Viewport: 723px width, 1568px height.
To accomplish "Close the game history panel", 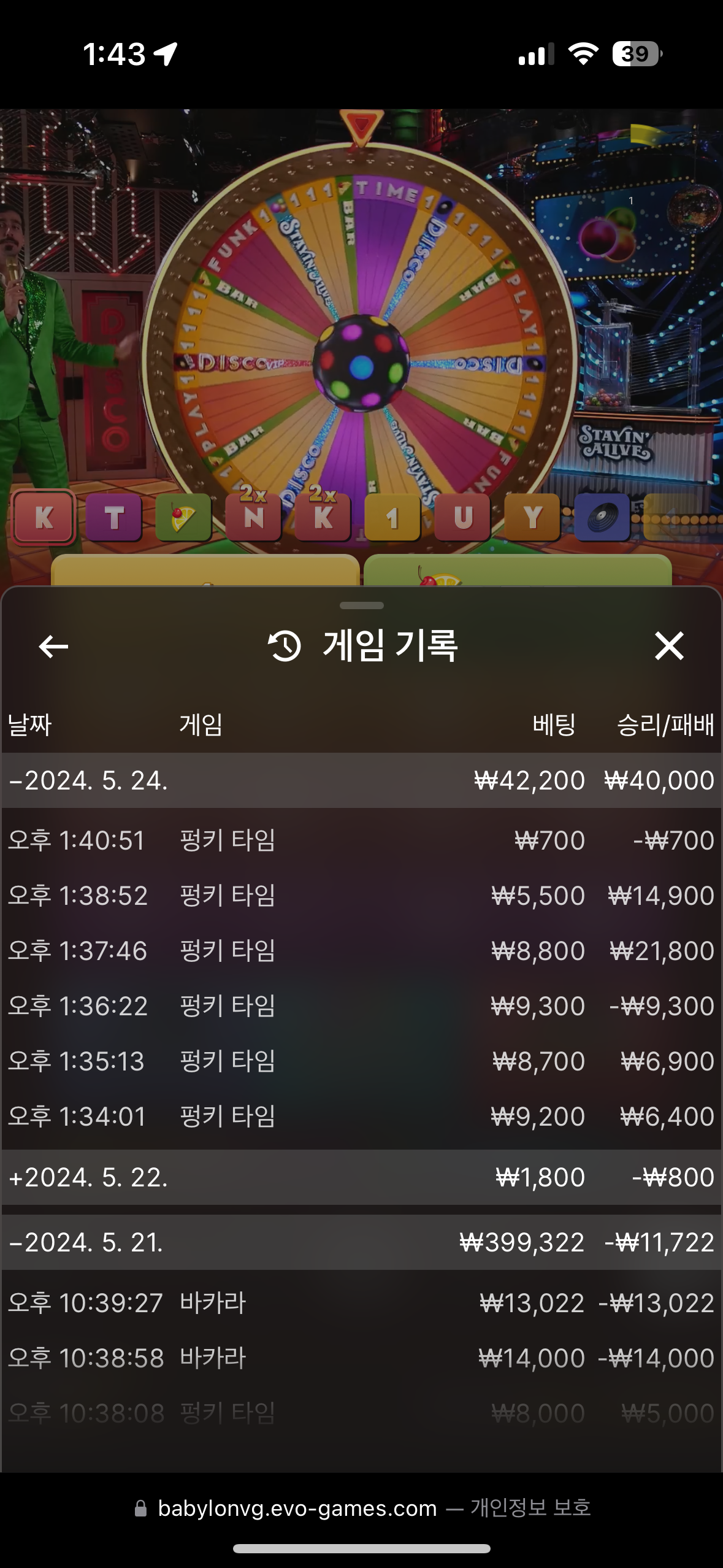I will coord(668,646).
